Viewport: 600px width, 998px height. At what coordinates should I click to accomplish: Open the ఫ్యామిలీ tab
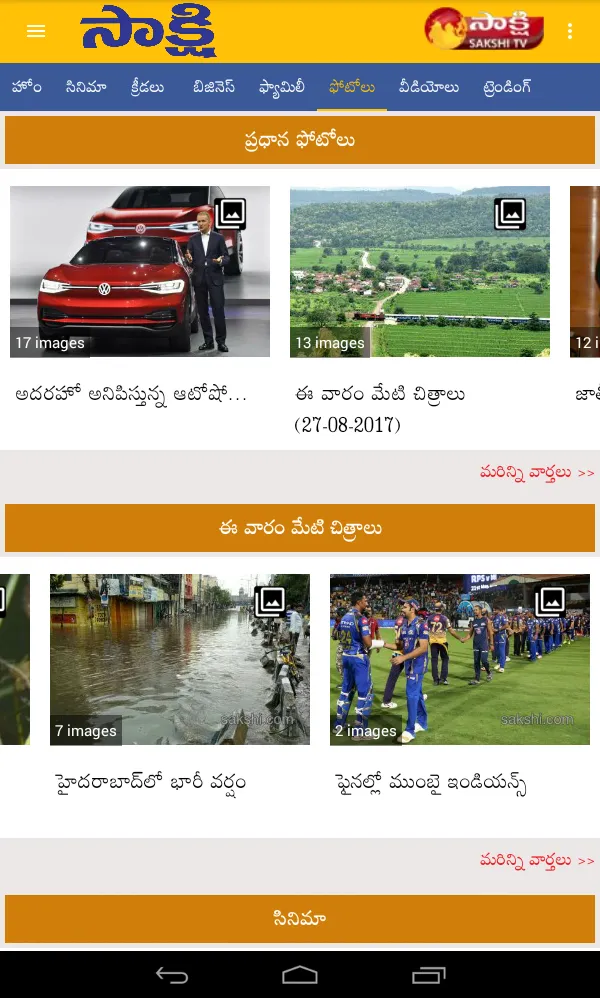(282, 87)
